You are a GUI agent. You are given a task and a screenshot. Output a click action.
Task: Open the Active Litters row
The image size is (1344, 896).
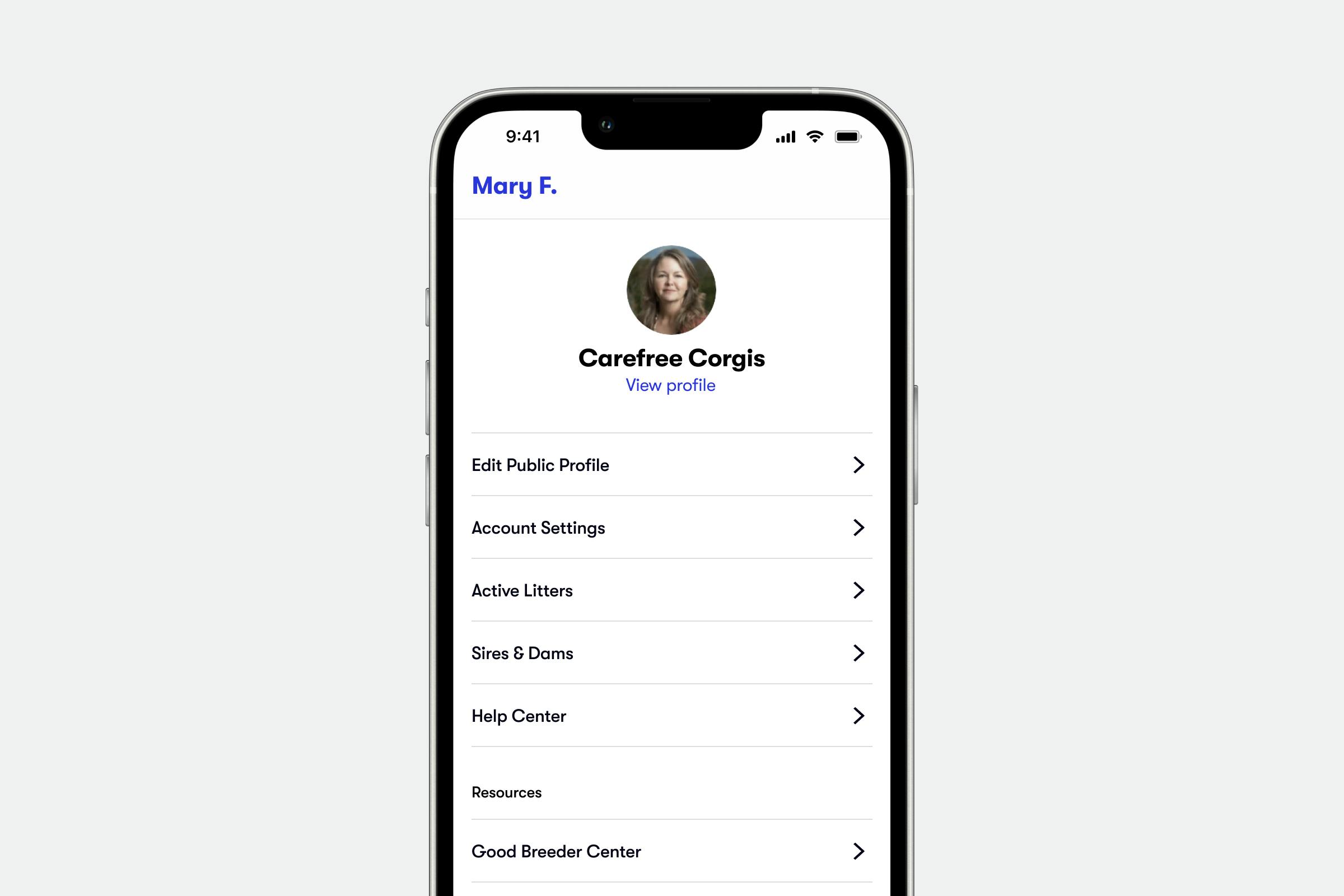coord(671,590)
